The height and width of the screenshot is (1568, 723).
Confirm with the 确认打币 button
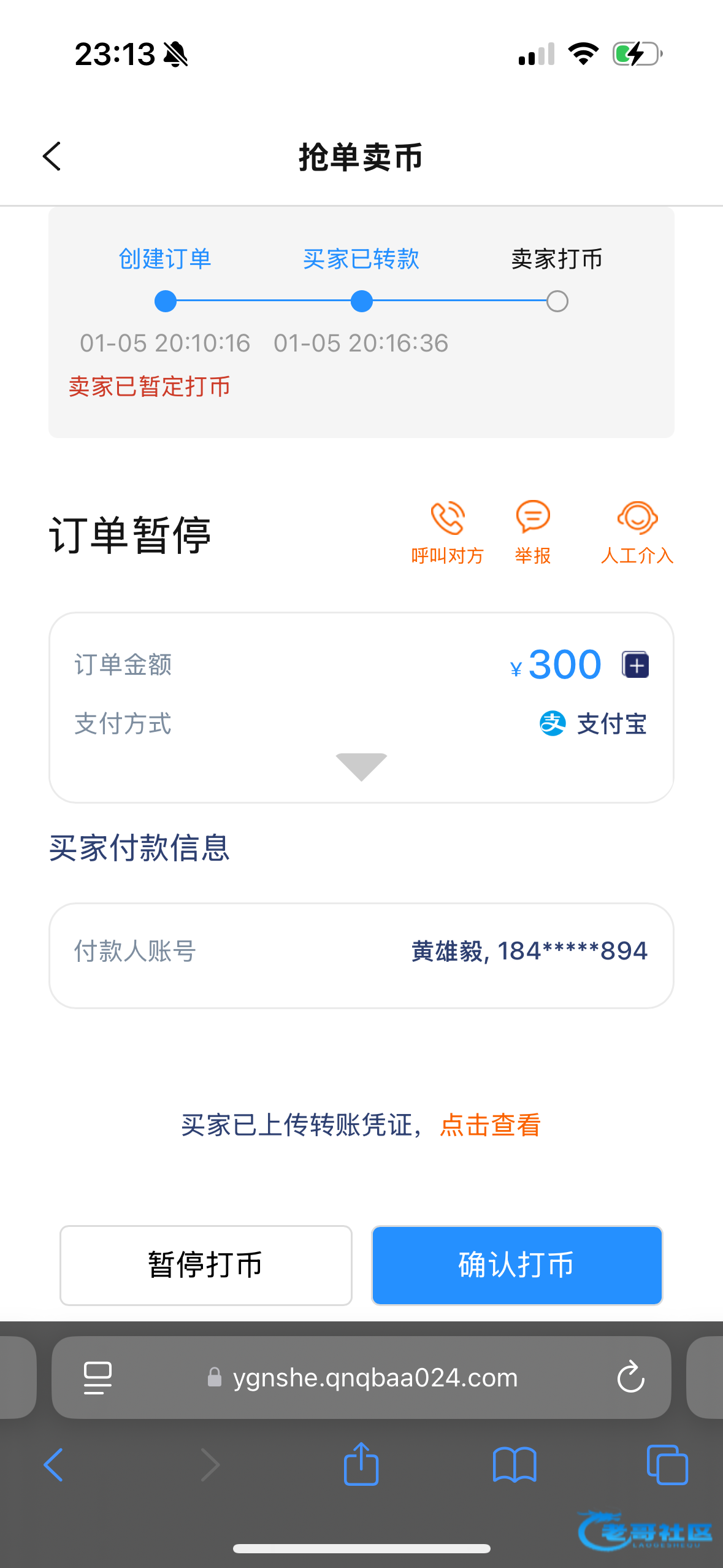tap(517, 1265)
